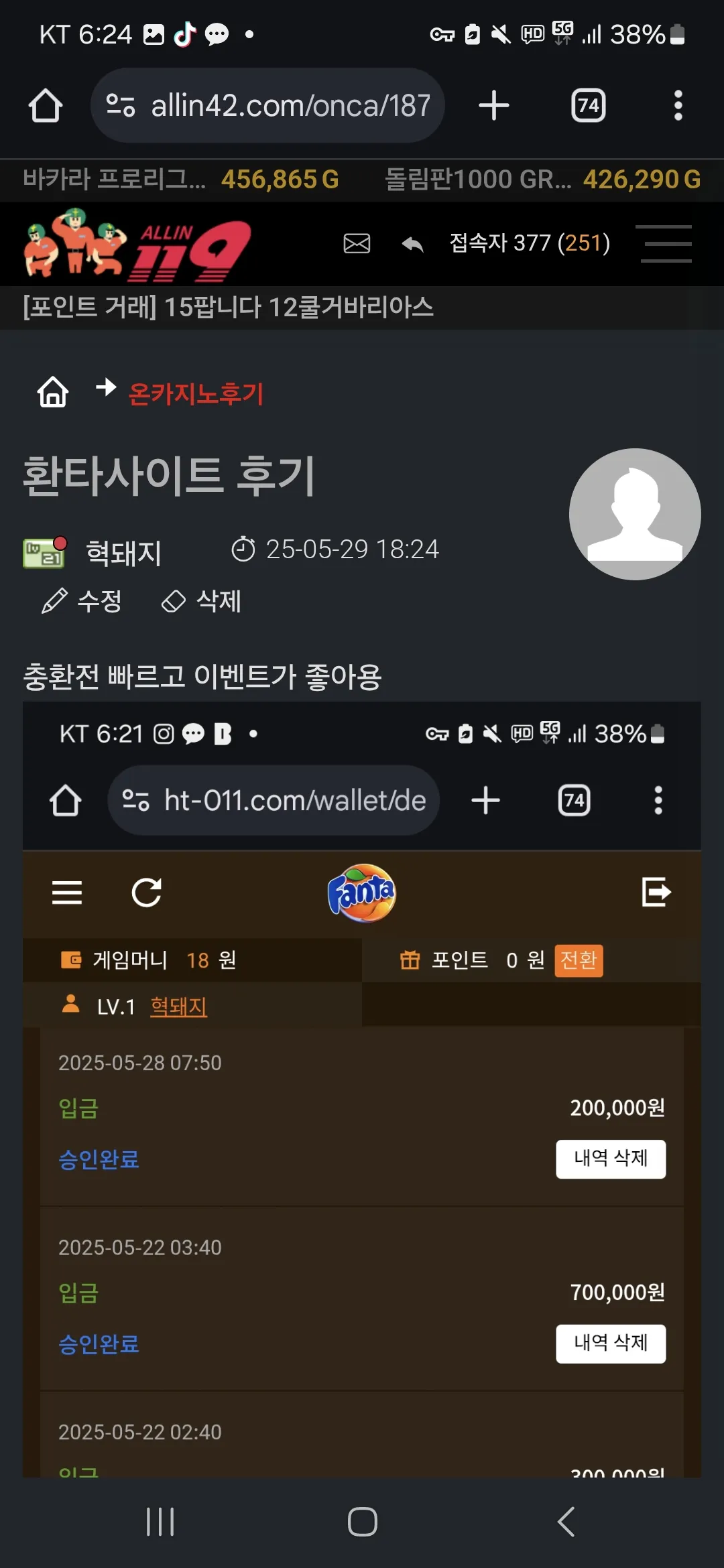Open the tab switcher showing 74

point(589,106)
